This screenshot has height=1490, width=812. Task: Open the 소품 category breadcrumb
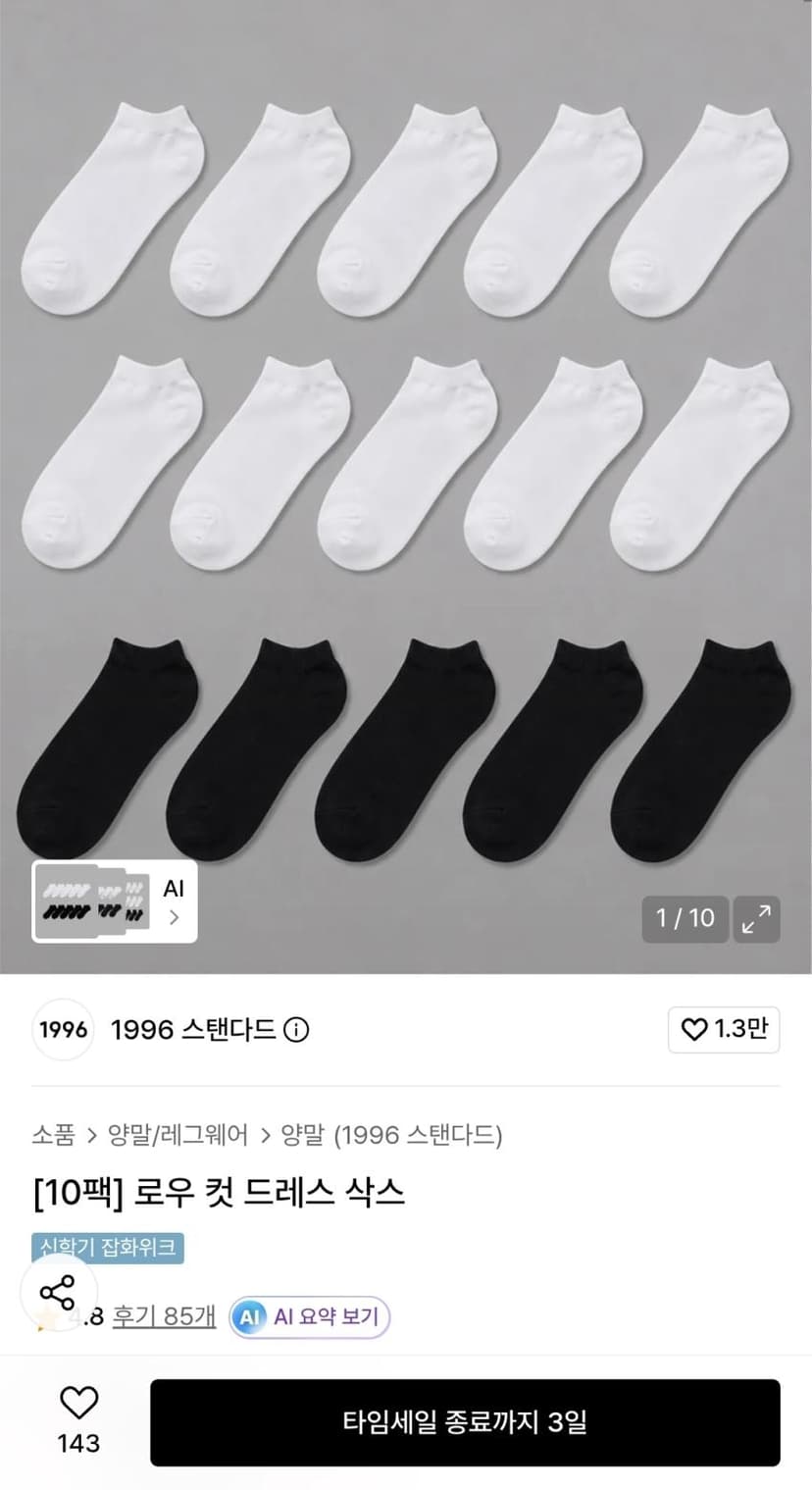[53, 1135]
